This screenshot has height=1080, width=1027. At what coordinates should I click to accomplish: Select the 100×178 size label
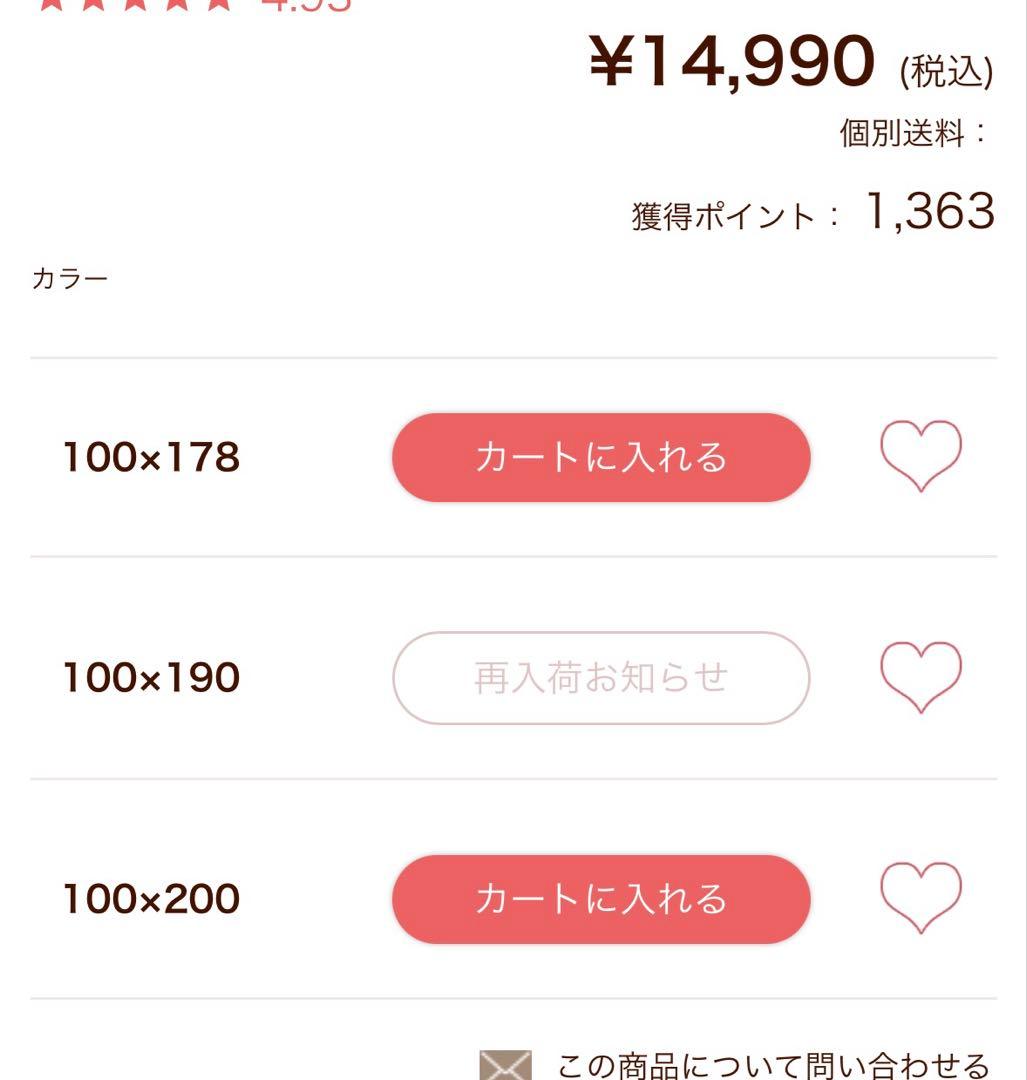[150, 456]
